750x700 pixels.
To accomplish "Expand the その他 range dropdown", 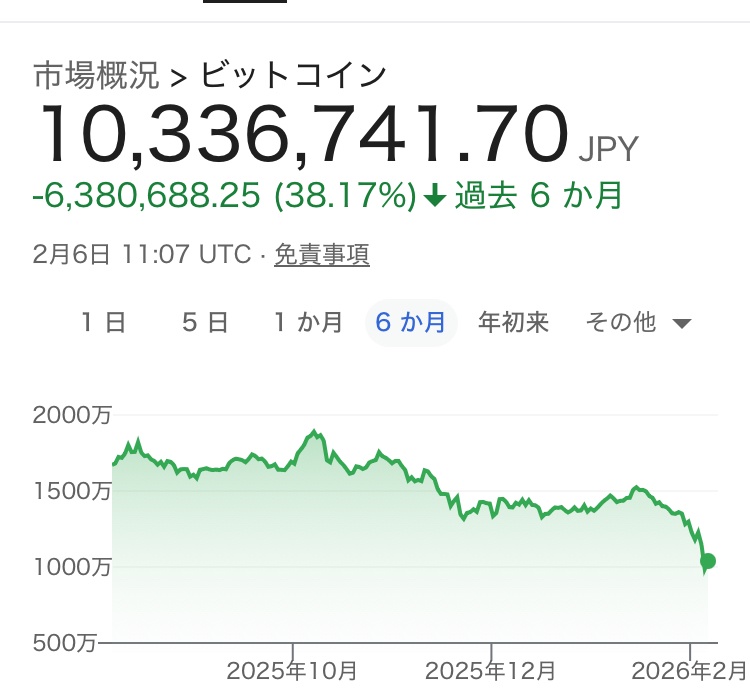I will point(637,322).
